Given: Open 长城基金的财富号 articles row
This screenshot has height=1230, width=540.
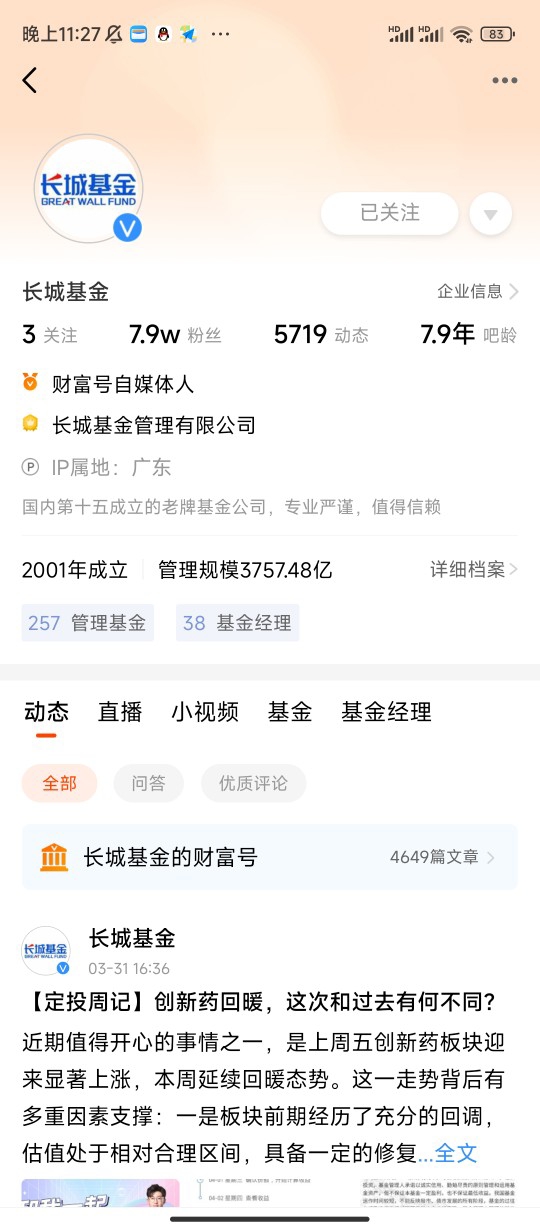Looking at the screenshot, I should click(x=270, y=857).
